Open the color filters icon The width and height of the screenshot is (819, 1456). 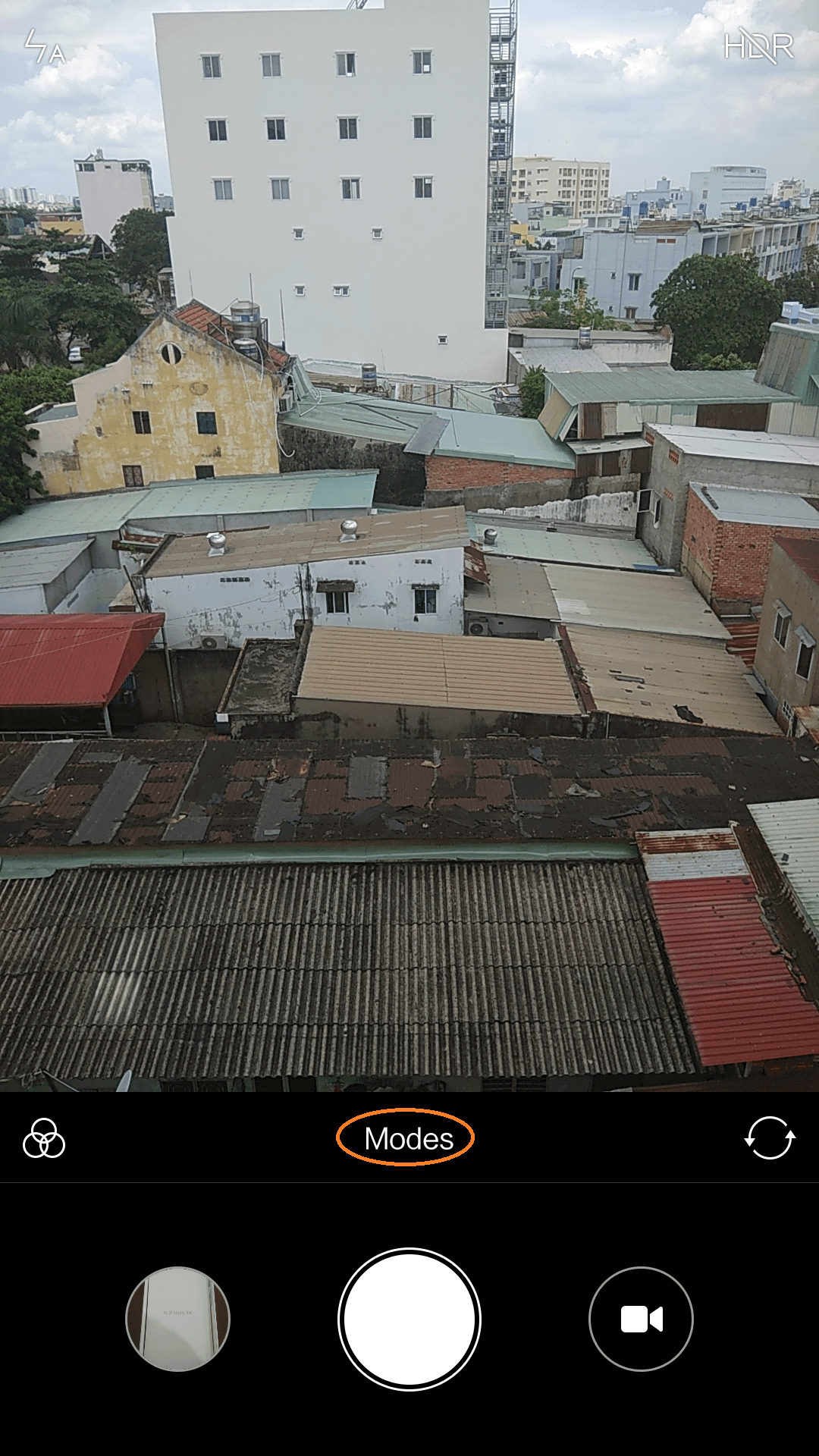pyautogui.click(x=44, y=1138)
